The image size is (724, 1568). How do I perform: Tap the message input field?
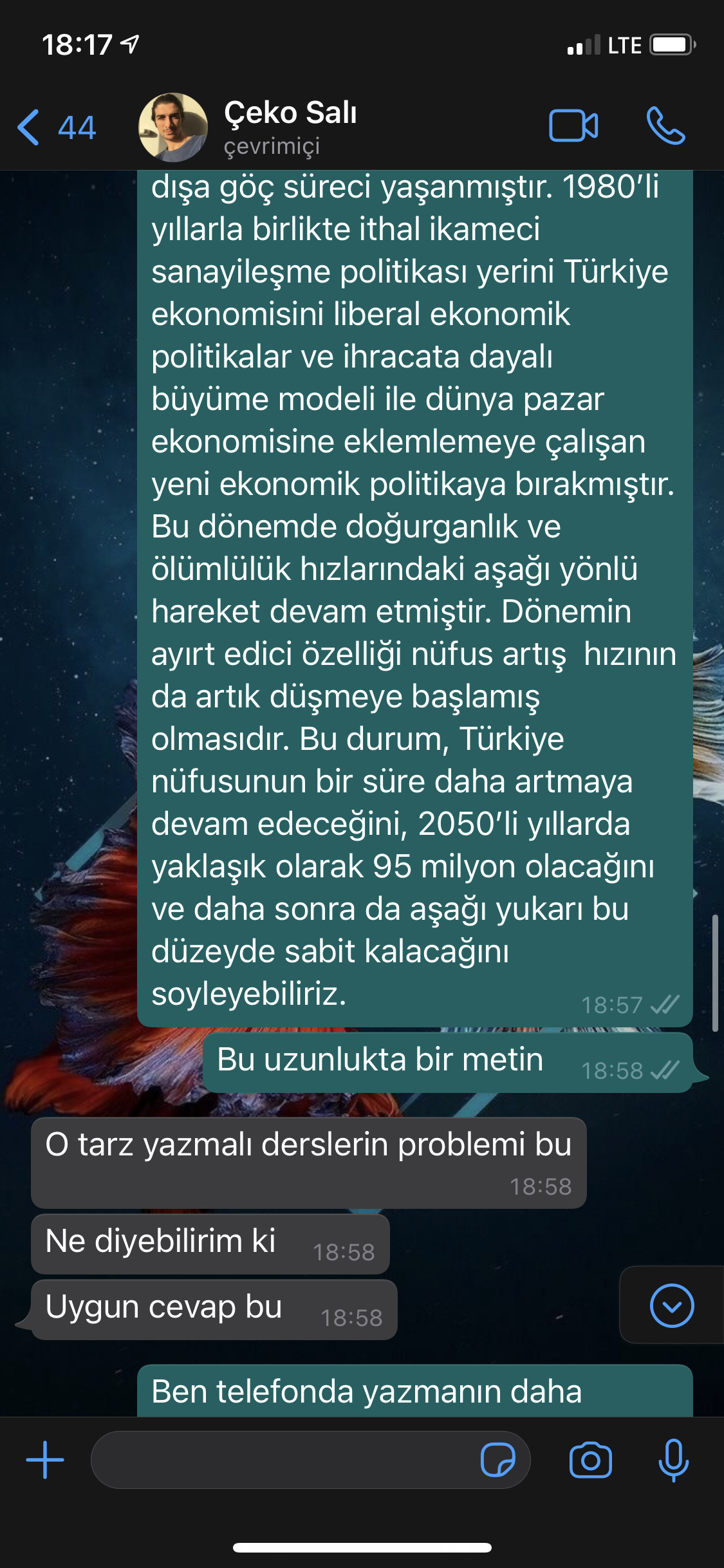[283, 1460]
